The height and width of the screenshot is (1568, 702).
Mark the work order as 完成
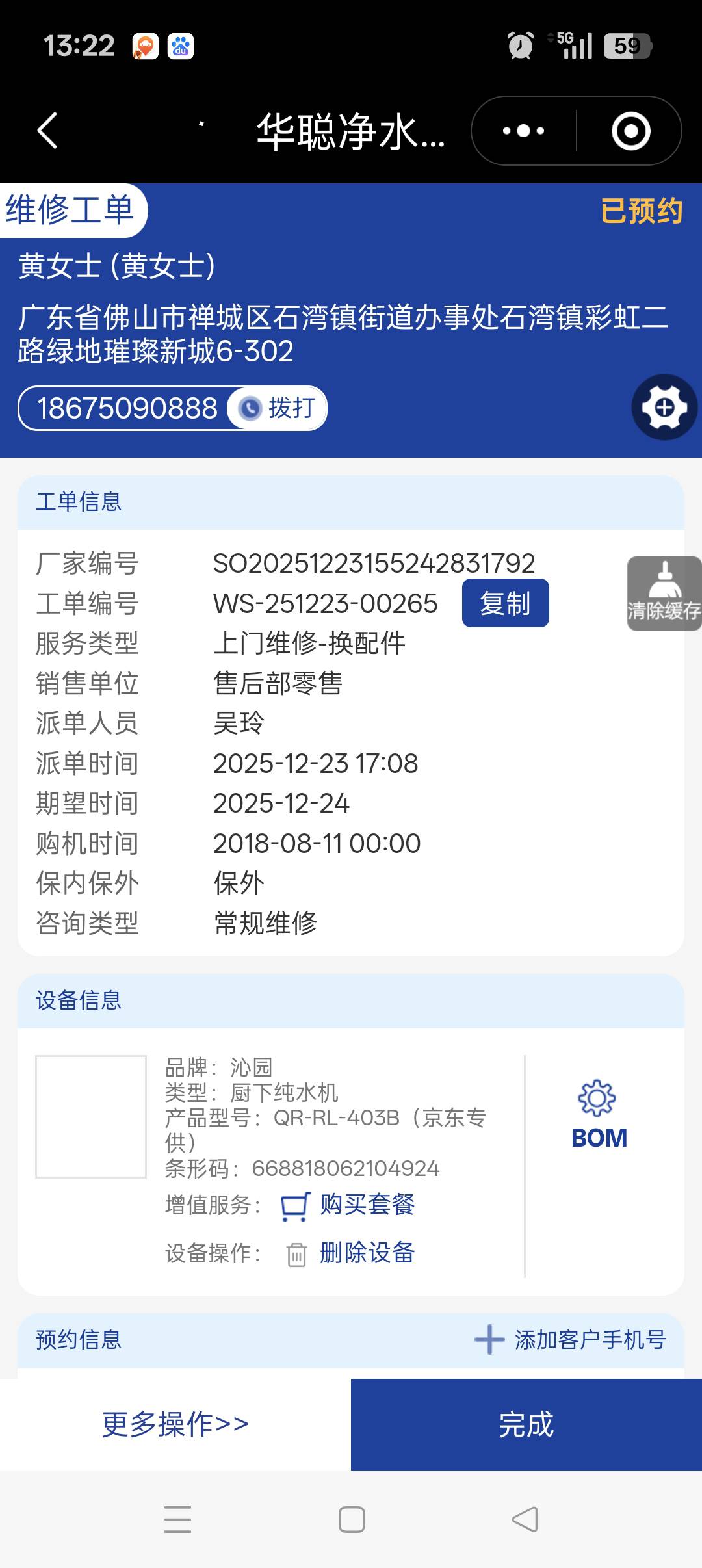coord(526,1424)
